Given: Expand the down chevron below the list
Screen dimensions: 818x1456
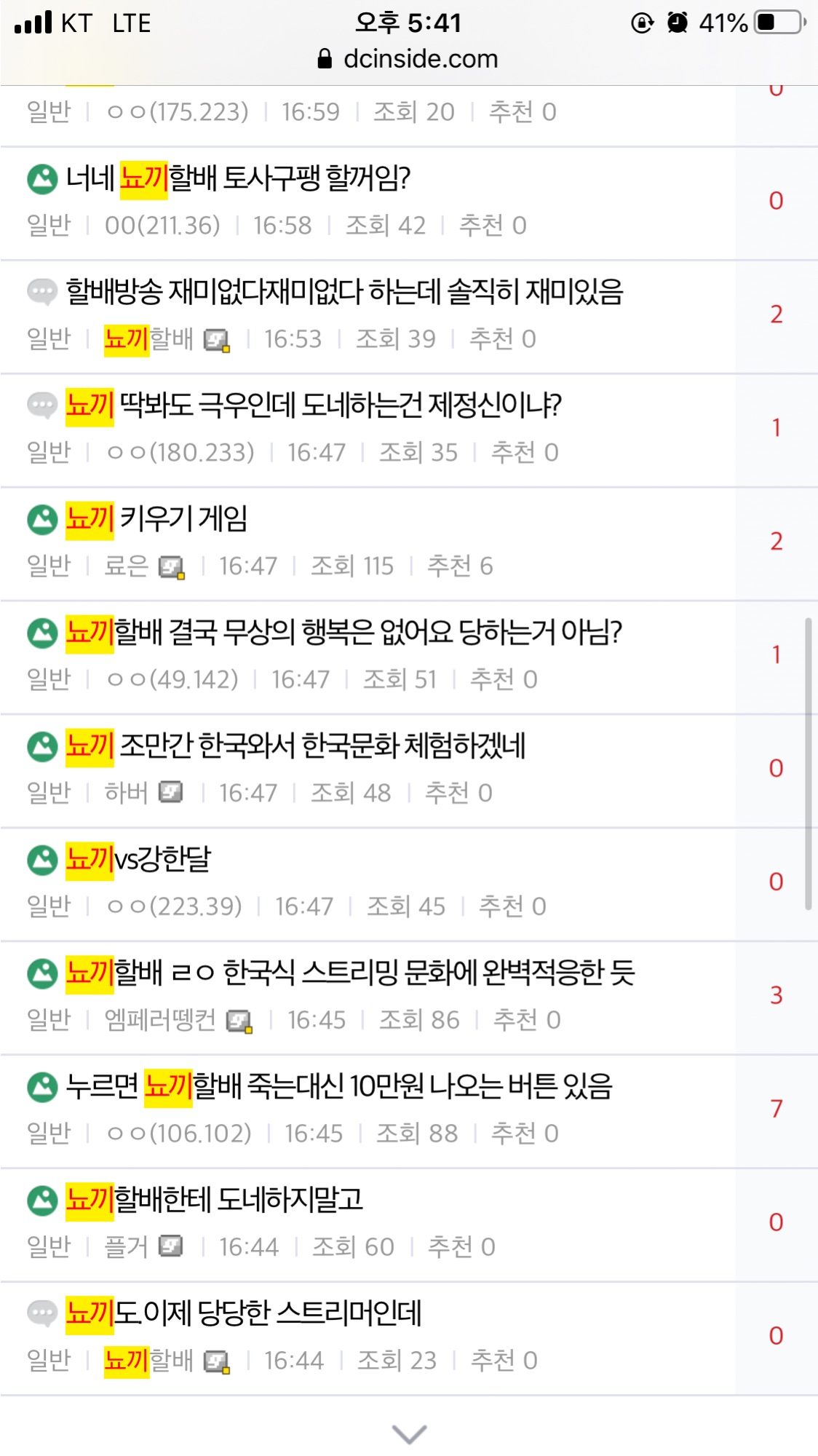Looking at the screenshot, I should point(409,1433).
